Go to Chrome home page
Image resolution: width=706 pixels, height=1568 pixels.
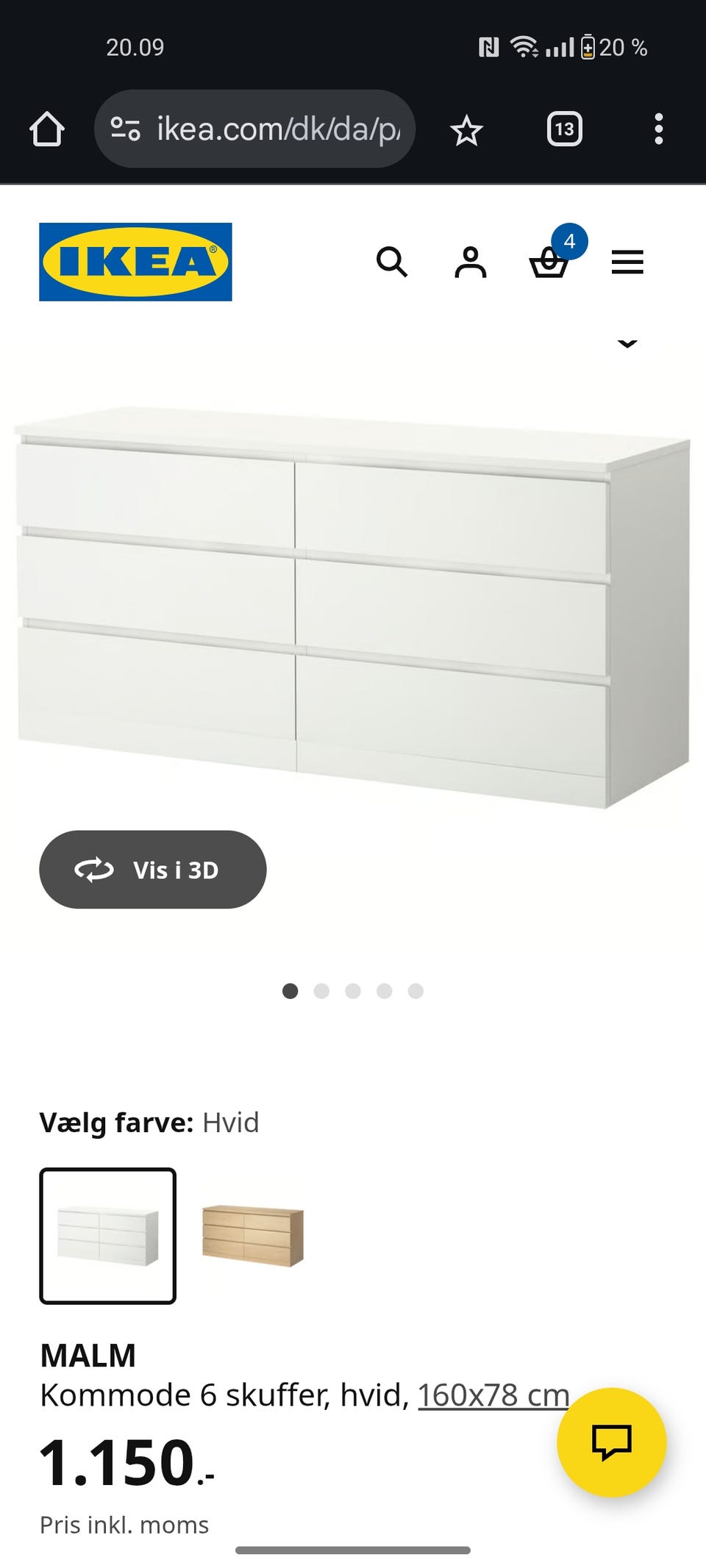pos(49,129)
